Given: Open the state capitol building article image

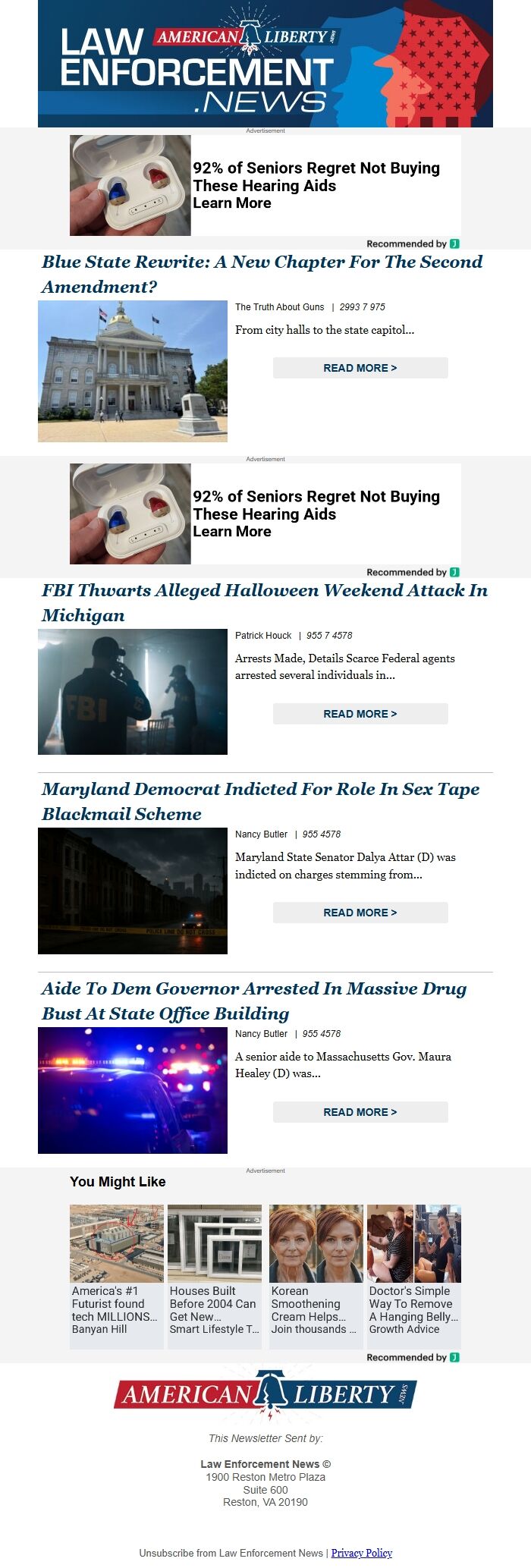Looking at the screenshot, I should (133, 371).
